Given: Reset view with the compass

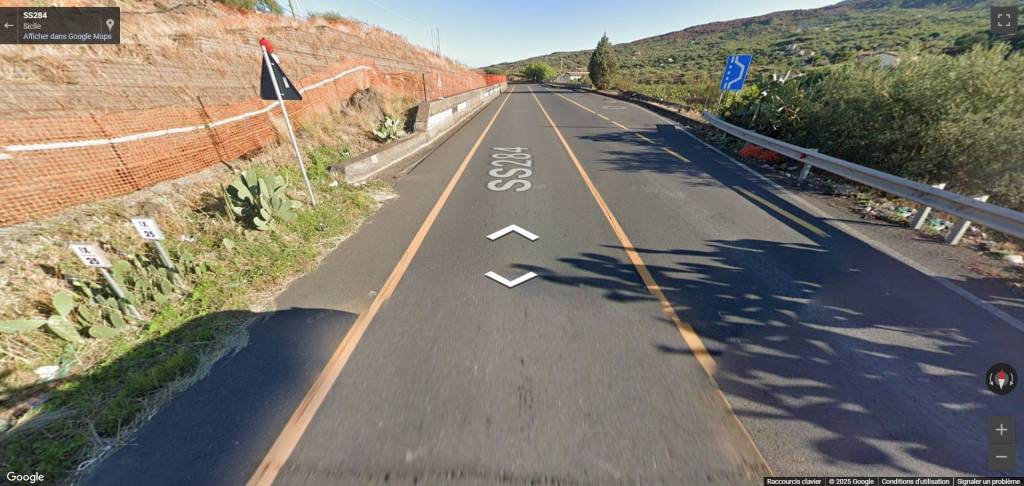Looking at the screenshot, I should tap(1001, 379).
